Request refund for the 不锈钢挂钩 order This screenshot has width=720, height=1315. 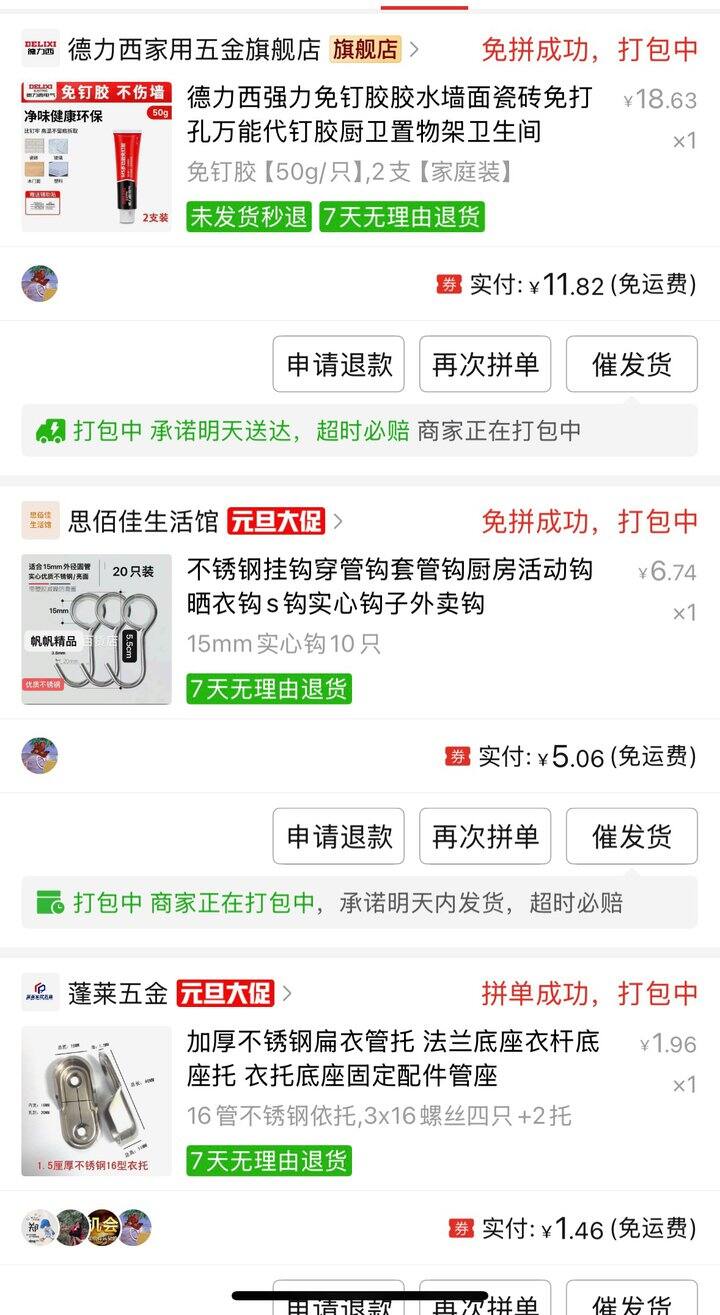pyautogui.click(x=338, y=836)
